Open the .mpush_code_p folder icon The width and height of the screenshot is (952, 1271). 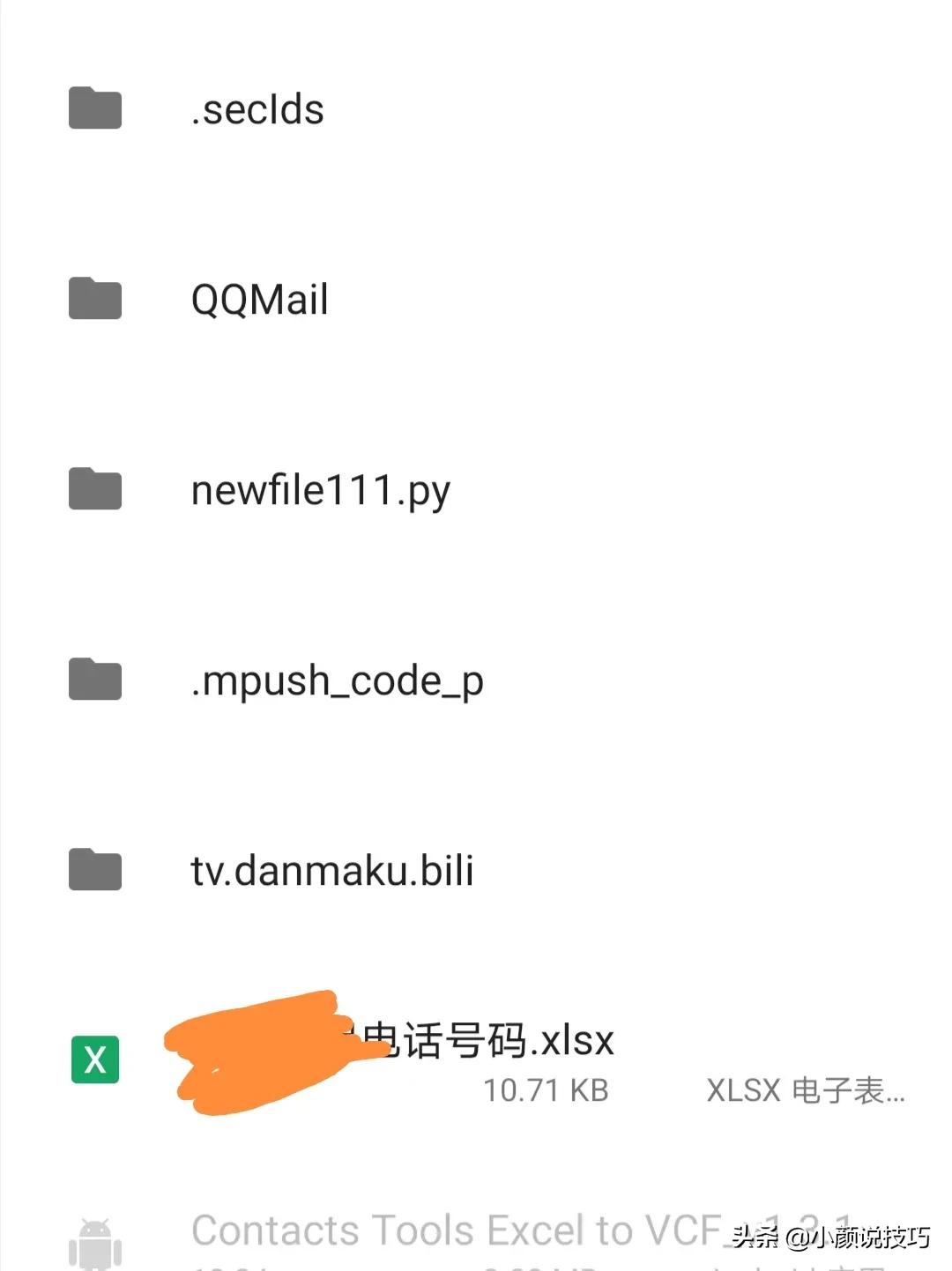(x=93, y=679)
